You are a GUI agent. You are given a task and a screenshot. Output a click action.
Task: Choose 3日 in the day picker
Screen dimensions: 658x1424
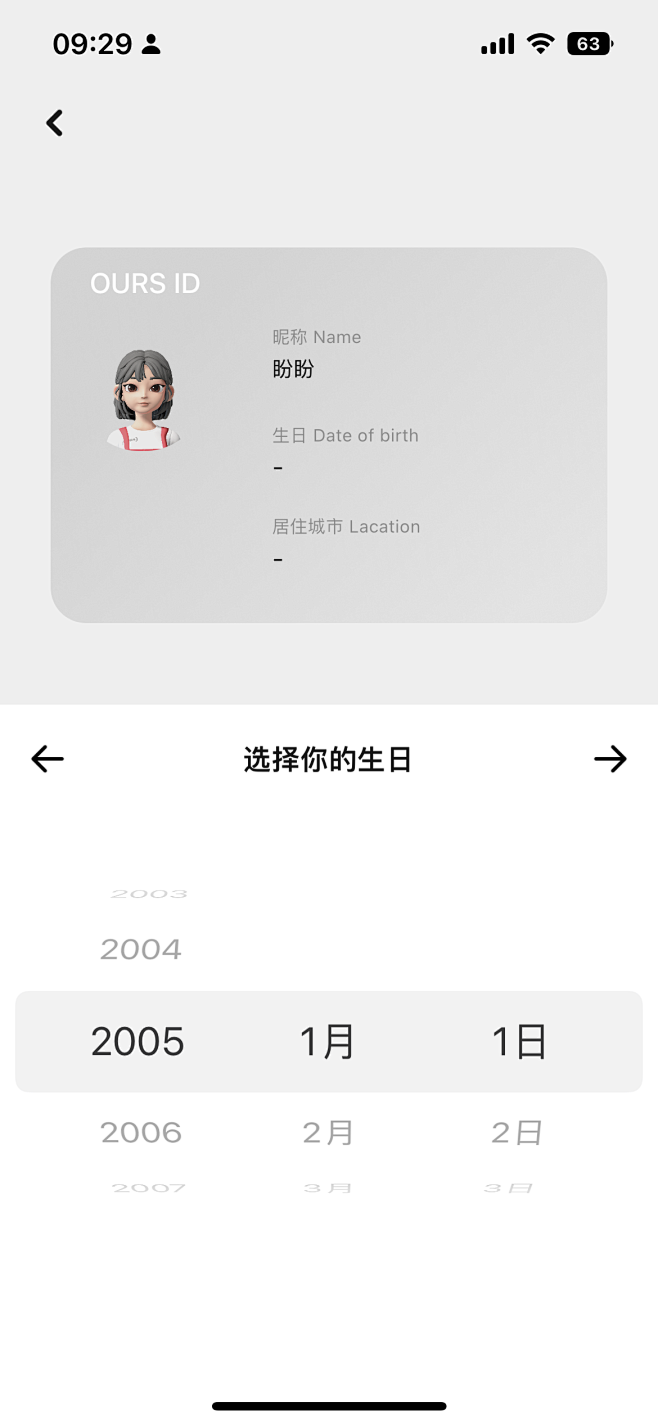508,1188
